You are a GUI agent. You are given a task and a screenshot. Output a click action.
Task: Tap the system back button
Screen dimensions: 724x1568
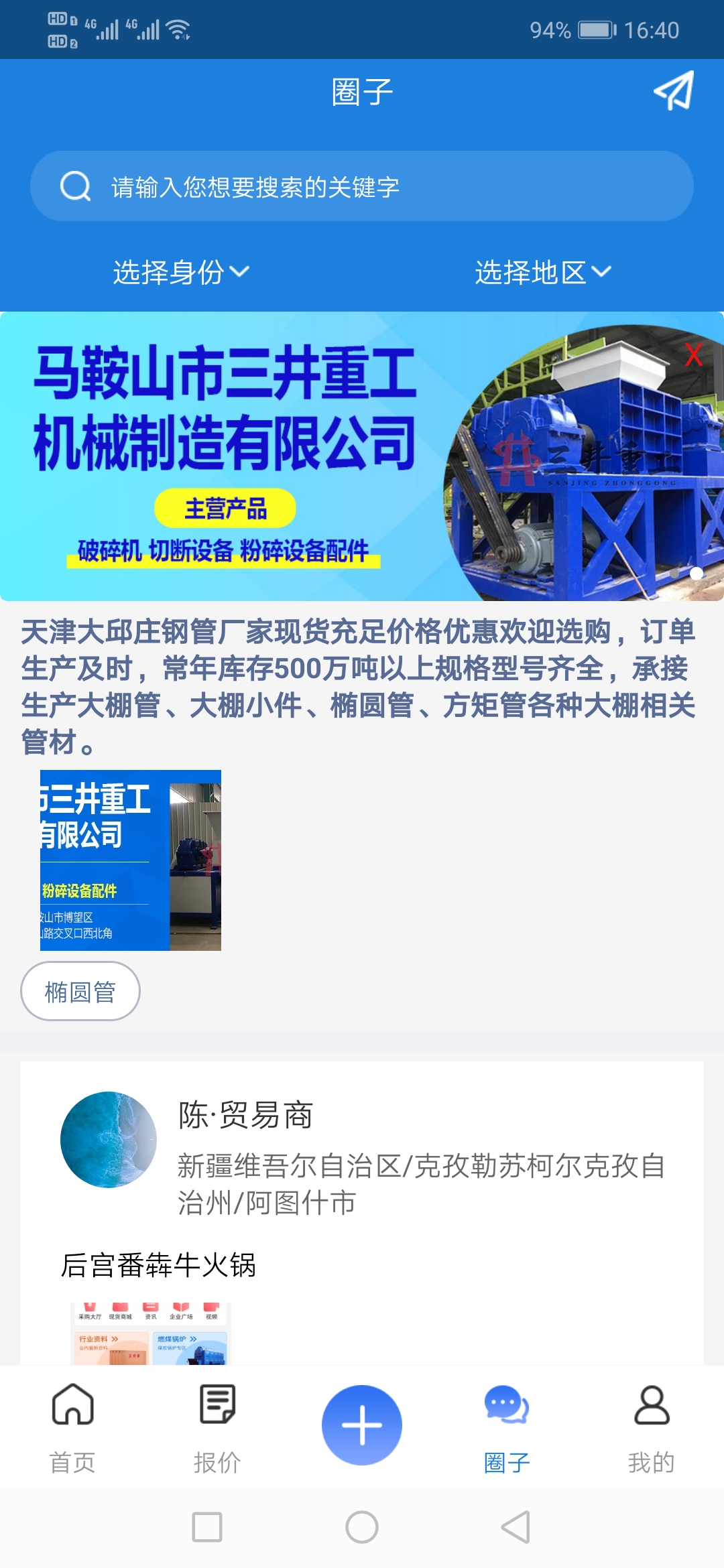(x=516, y=1528)
